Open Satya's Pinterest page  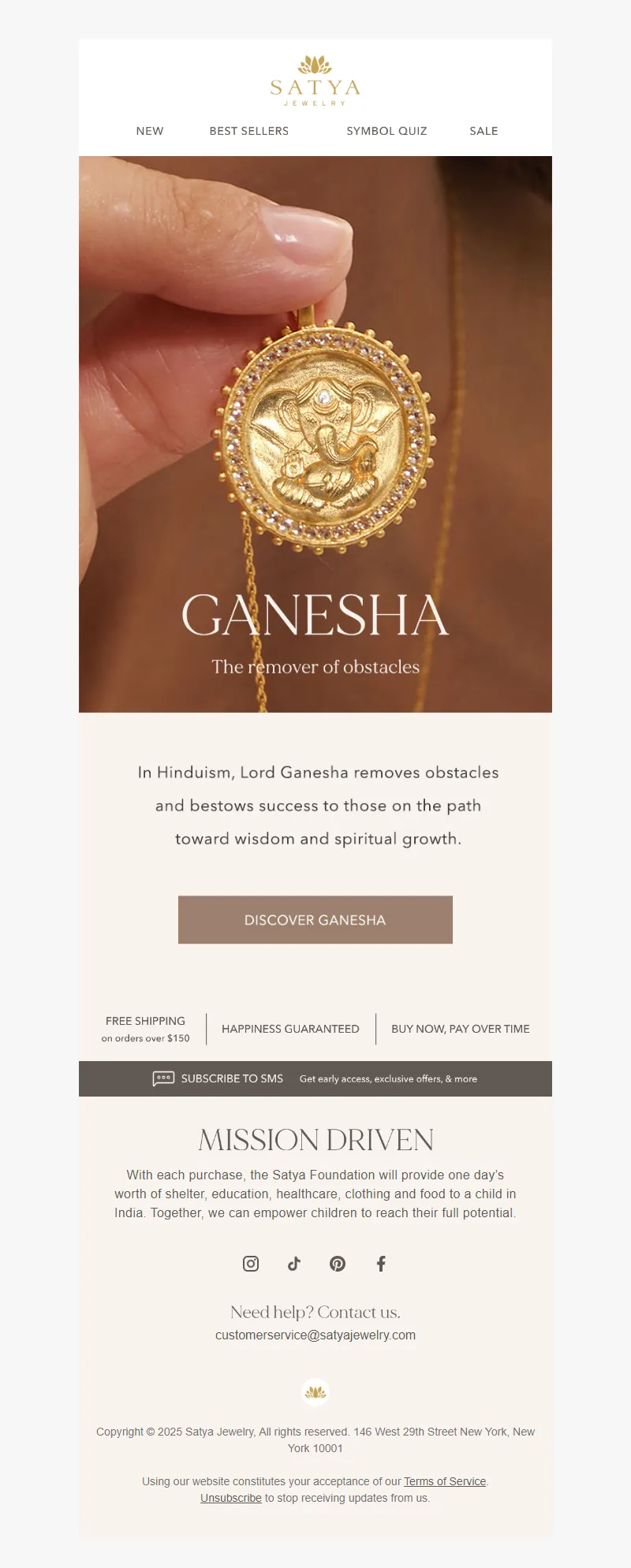338,1264
